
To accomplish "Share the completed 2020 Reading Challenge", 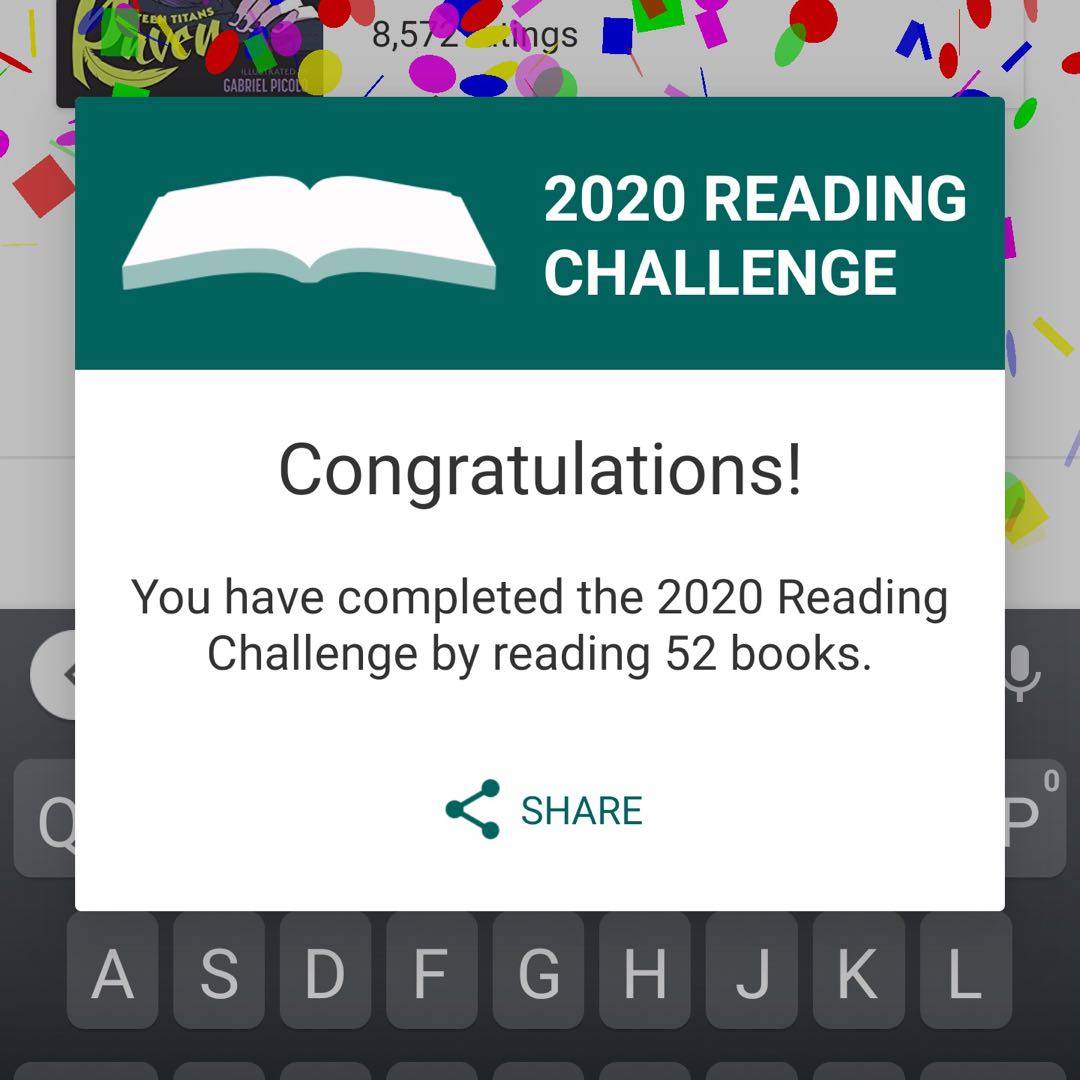I will pos(545,809).
